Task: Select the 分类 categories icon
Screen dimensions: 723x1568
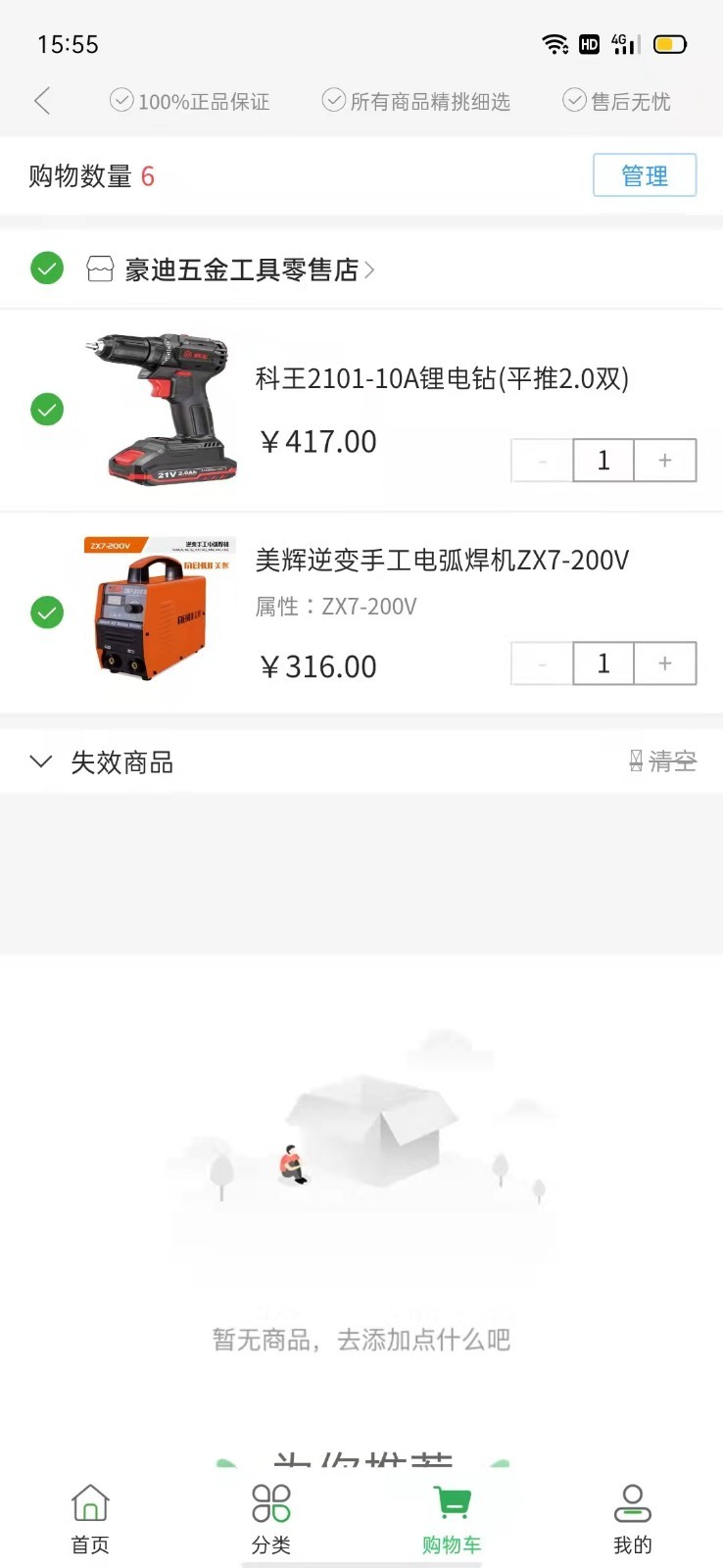Action: (270, 1500)
